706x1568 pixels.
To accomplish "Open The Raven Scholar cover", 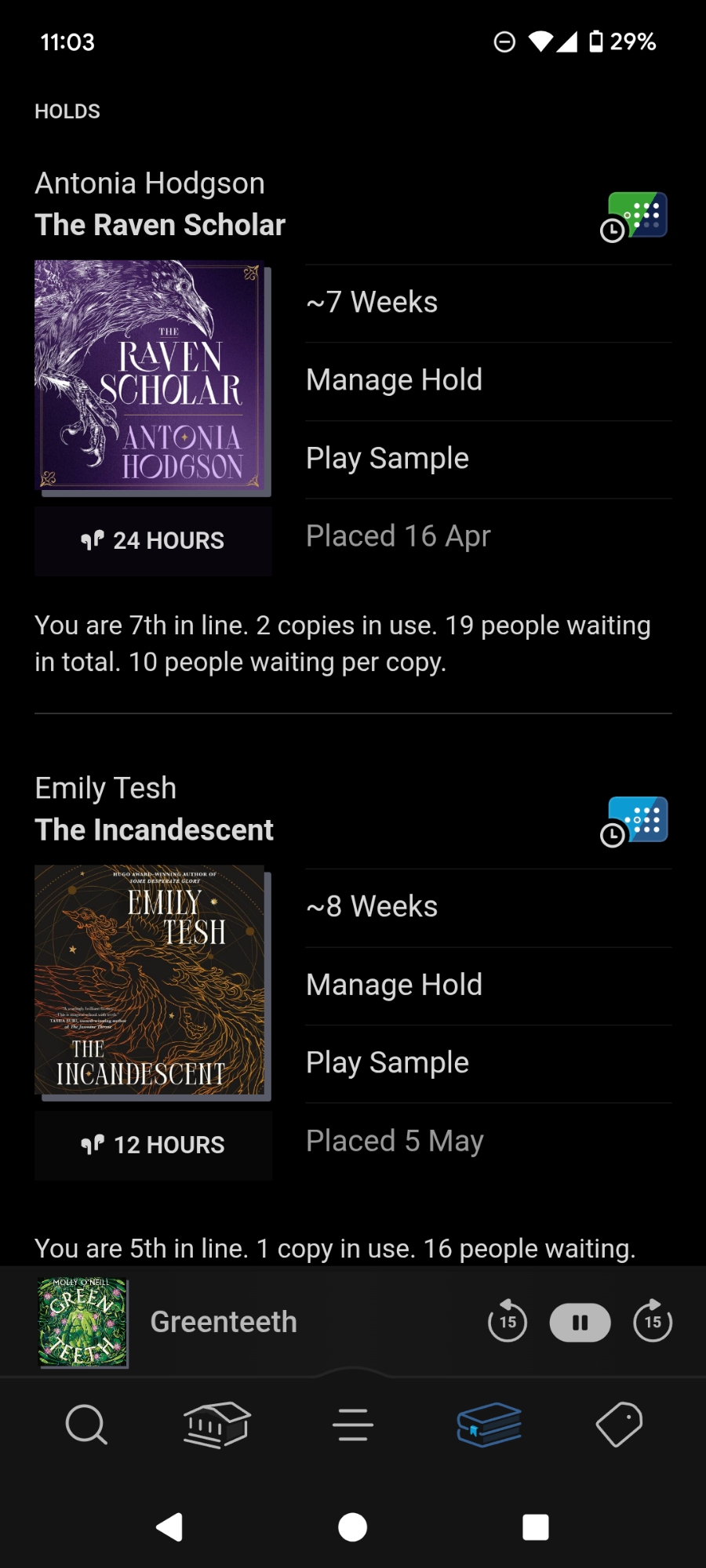I will click(151, 376).
